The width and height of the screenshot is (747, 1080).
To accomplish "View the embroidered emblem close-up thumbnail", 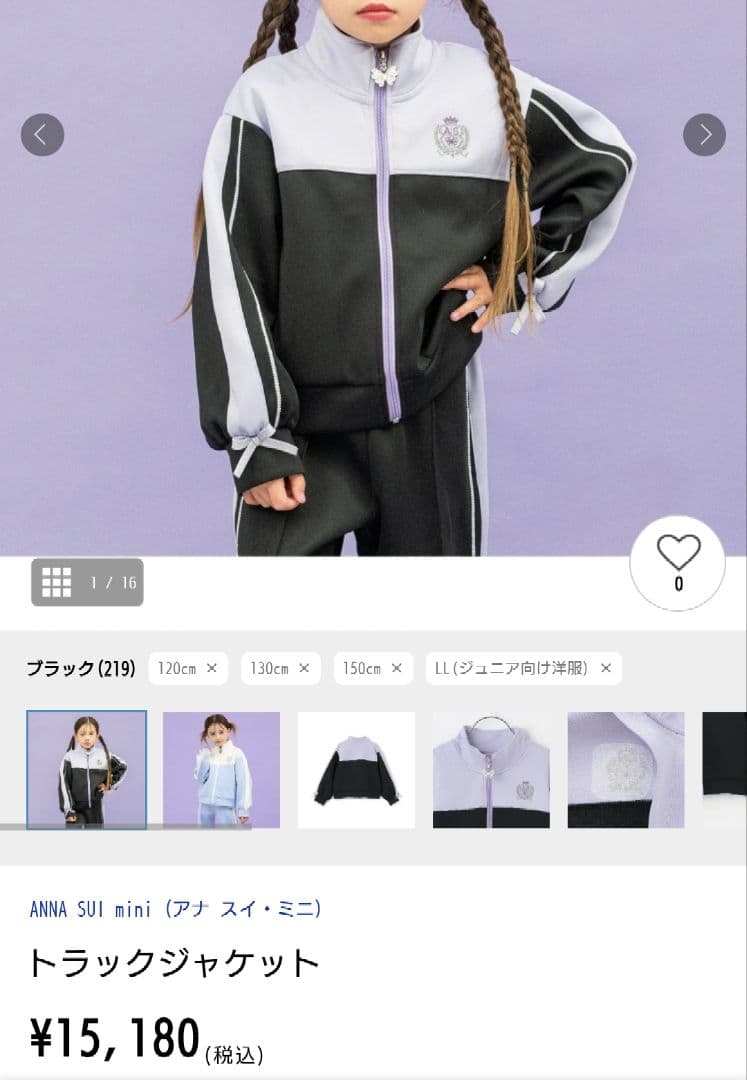I will 626,769.
